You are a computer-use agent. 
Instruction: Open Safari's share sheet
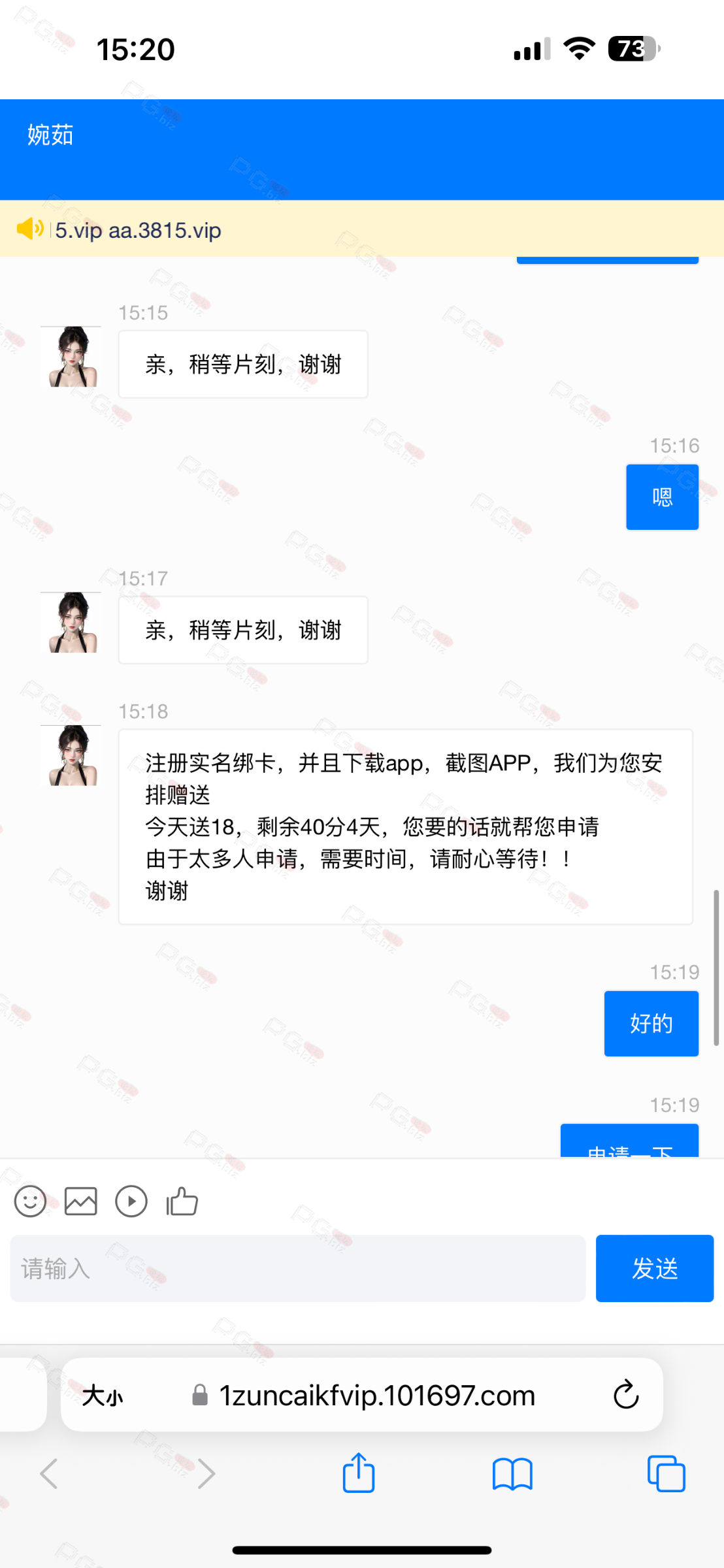359,1472
